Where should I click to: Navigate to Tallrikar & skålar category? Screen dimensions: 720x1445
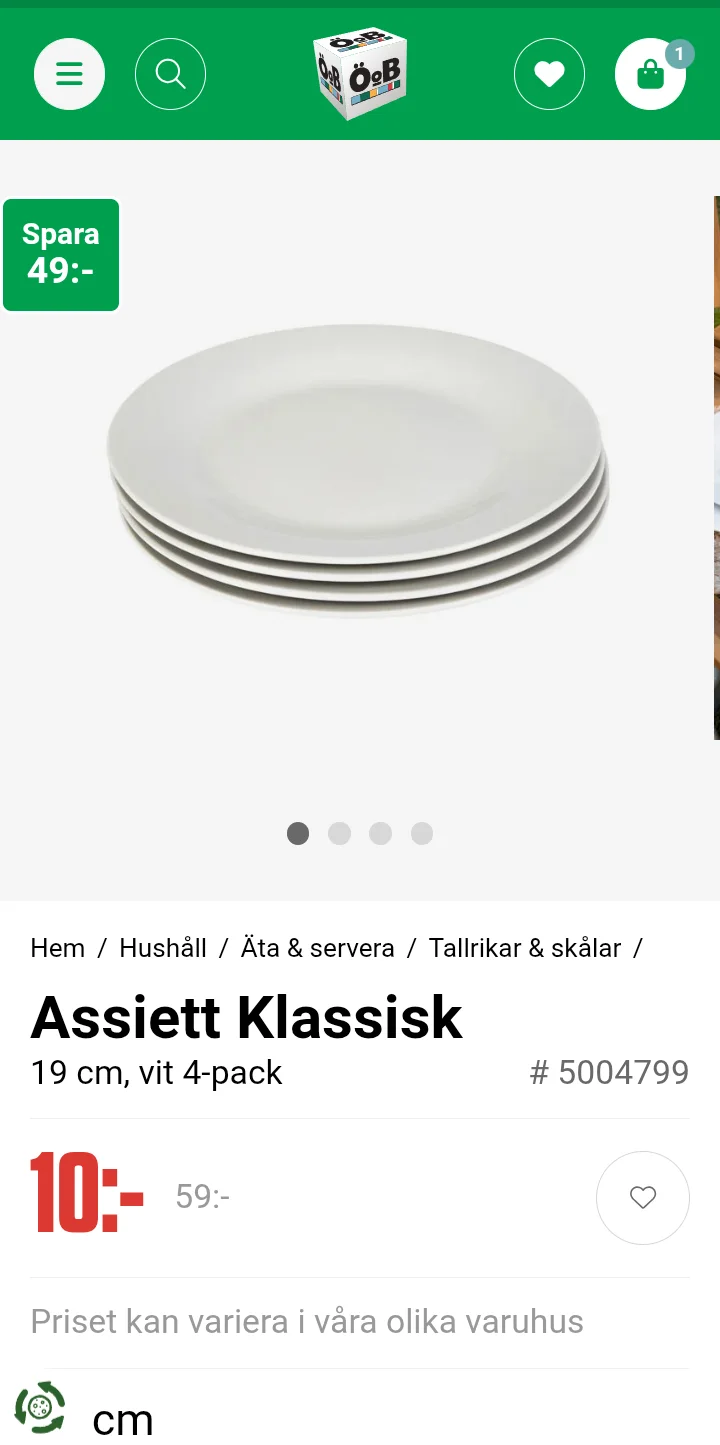[x=524, y=947]
